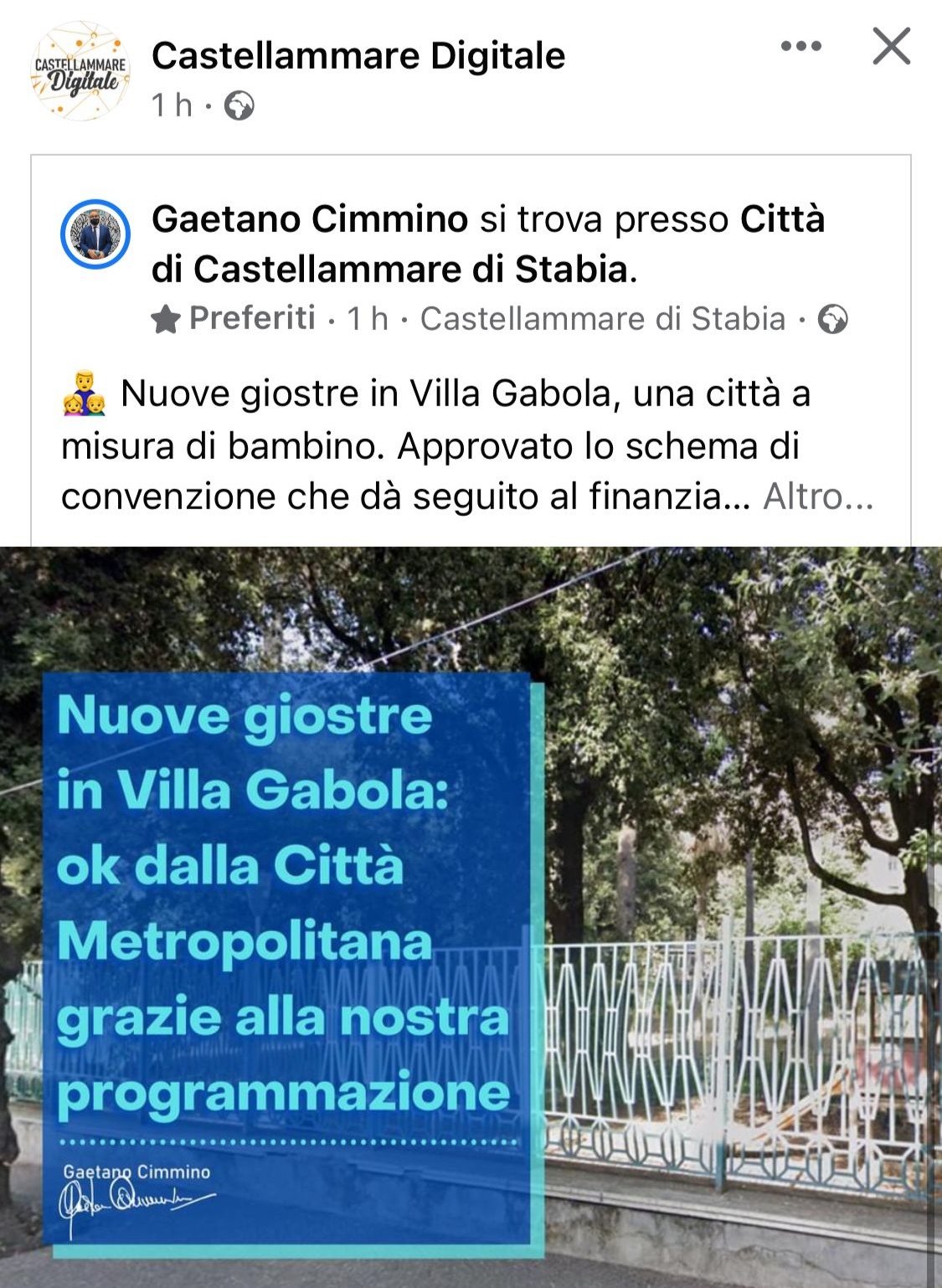Open the Castellammare Digitale page name

point(358,56)
